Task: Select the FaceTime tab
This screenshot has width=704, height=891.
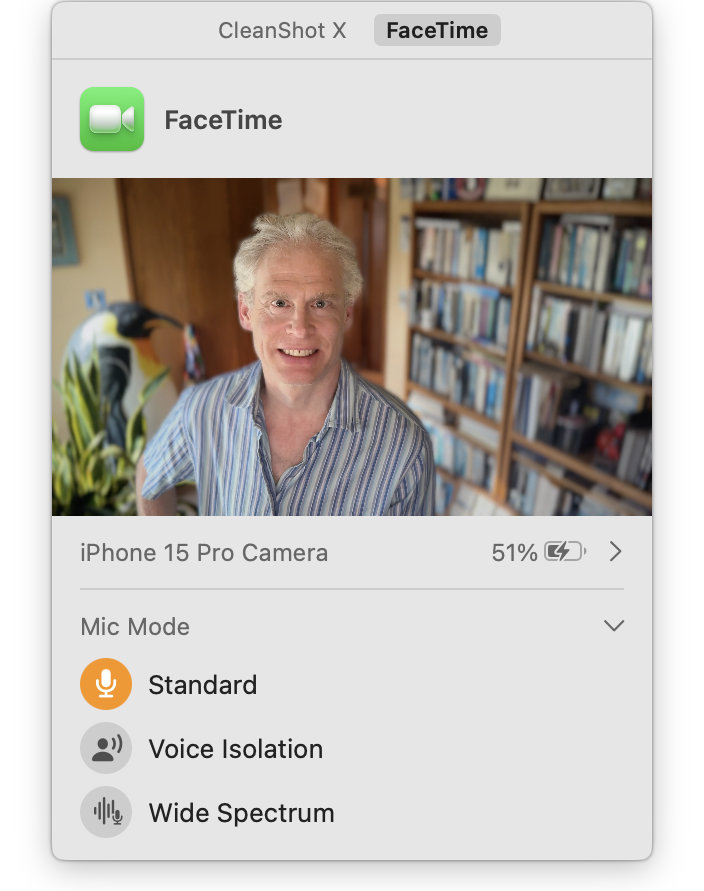Action: pos(437,30)
